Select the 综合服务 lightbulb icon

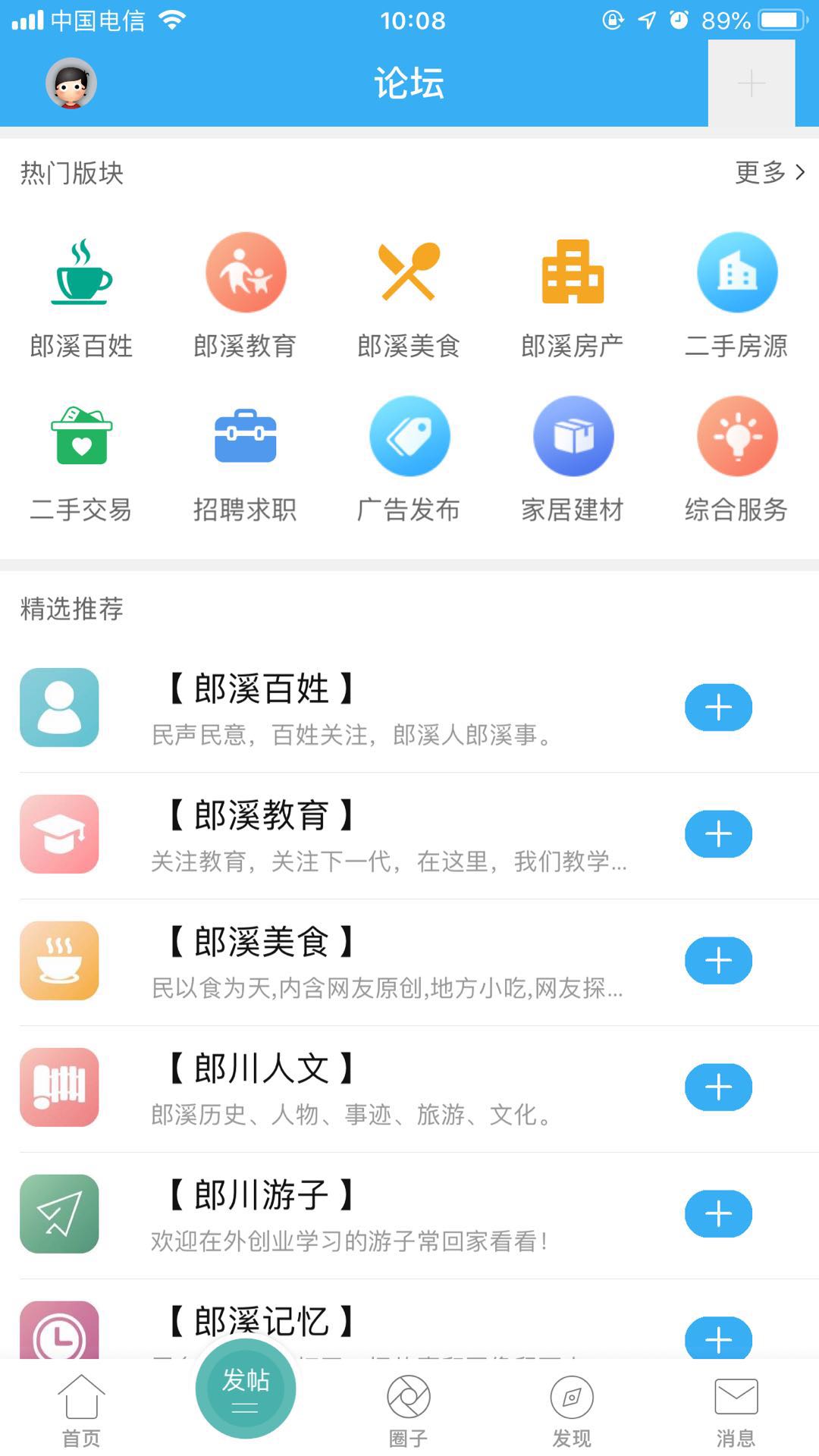[737, 436]
